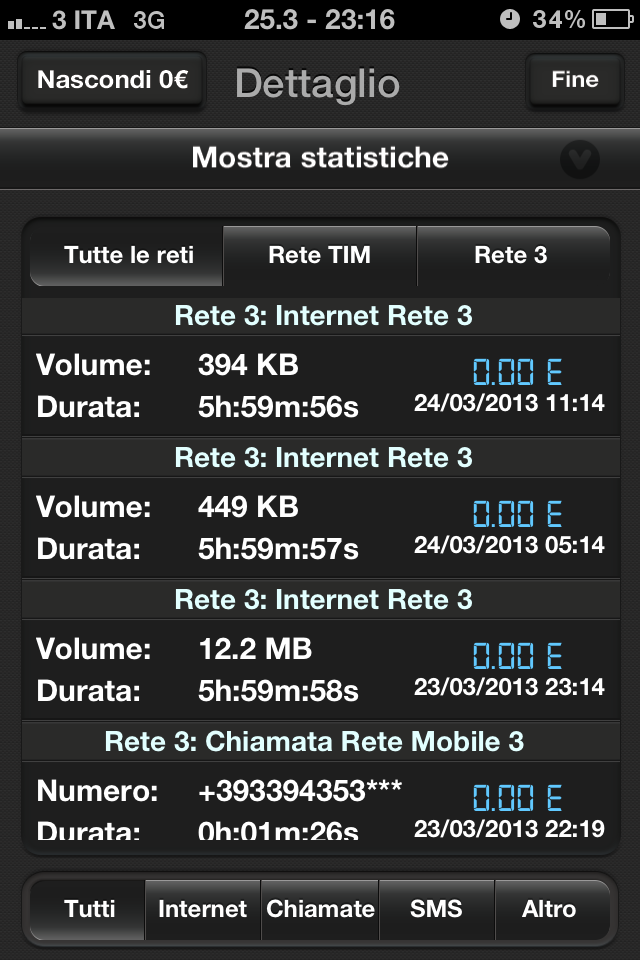Close the detail view with Fine

tap(574, 80)
